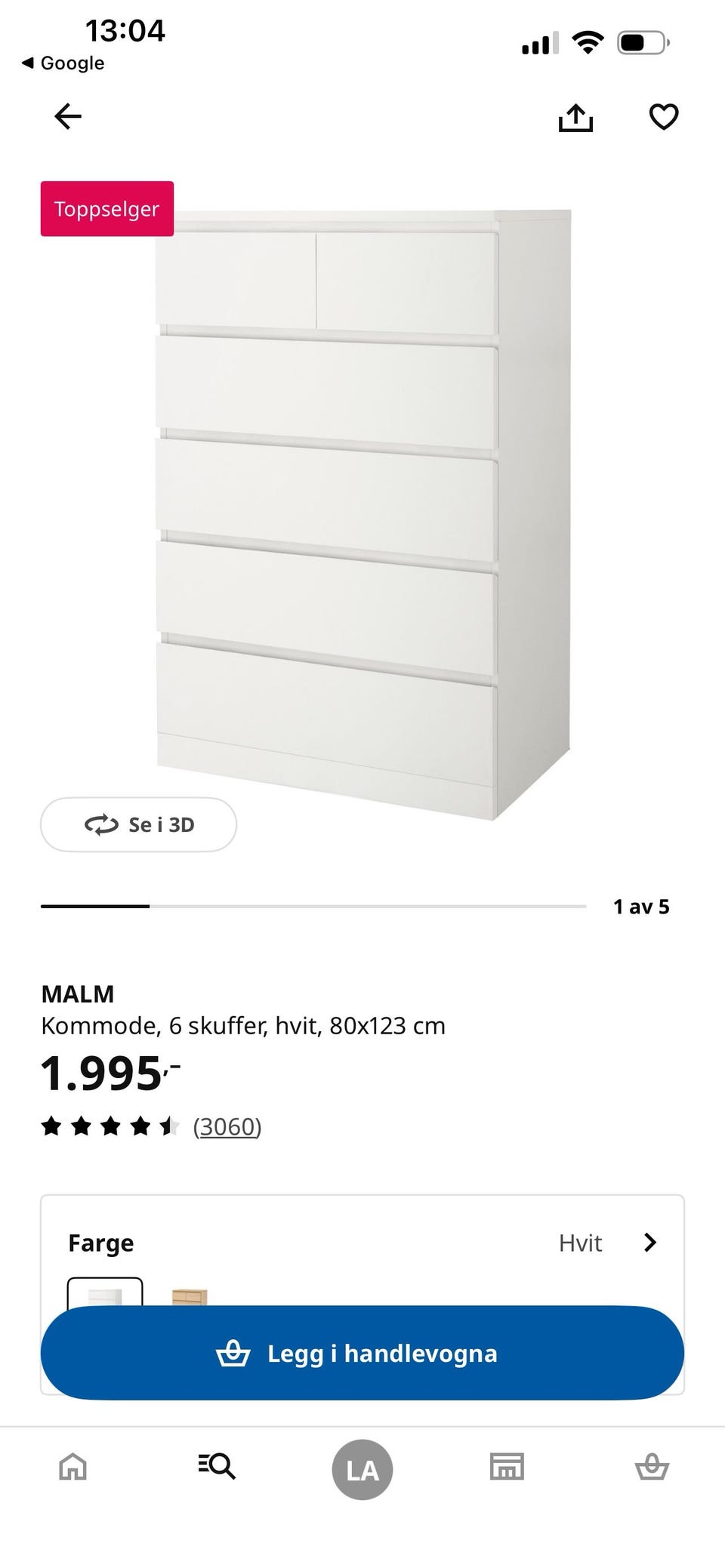The image size is (725, 1568).
Task: Open the 3060 customer reviews
Action: 227,1126
